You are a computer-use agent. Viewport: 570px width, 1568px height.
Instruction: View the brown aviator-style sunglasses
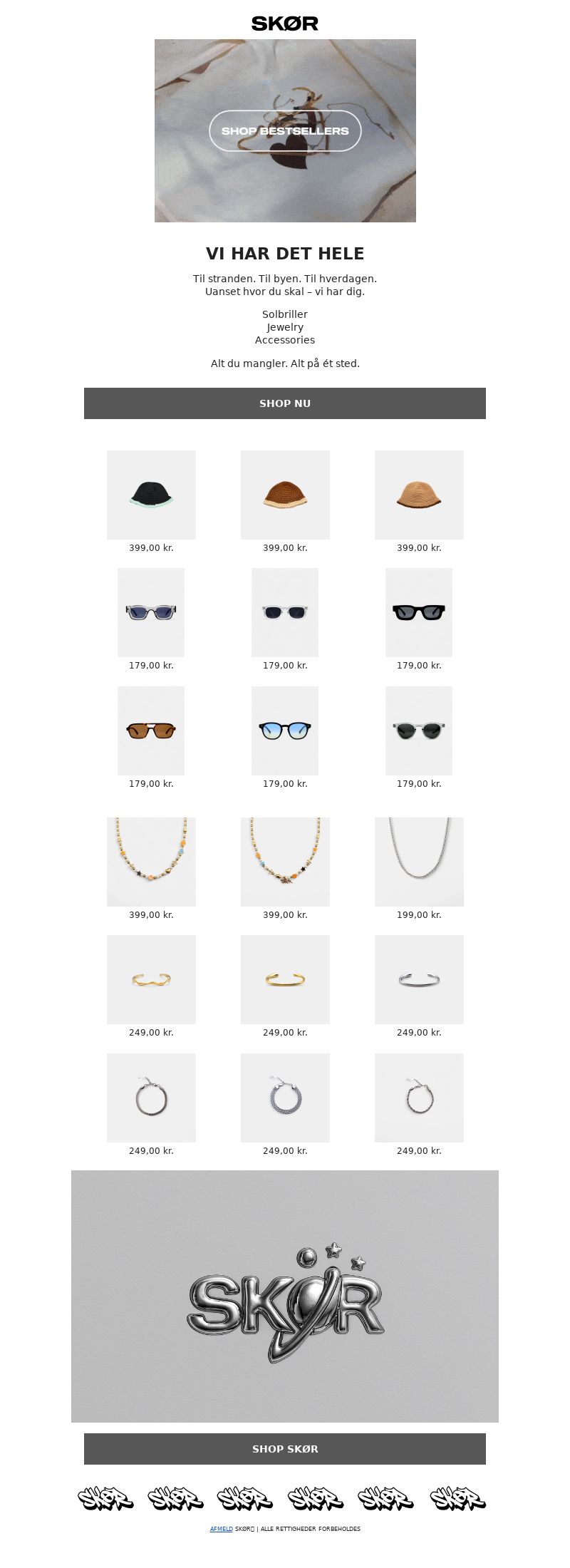(151, 731)
